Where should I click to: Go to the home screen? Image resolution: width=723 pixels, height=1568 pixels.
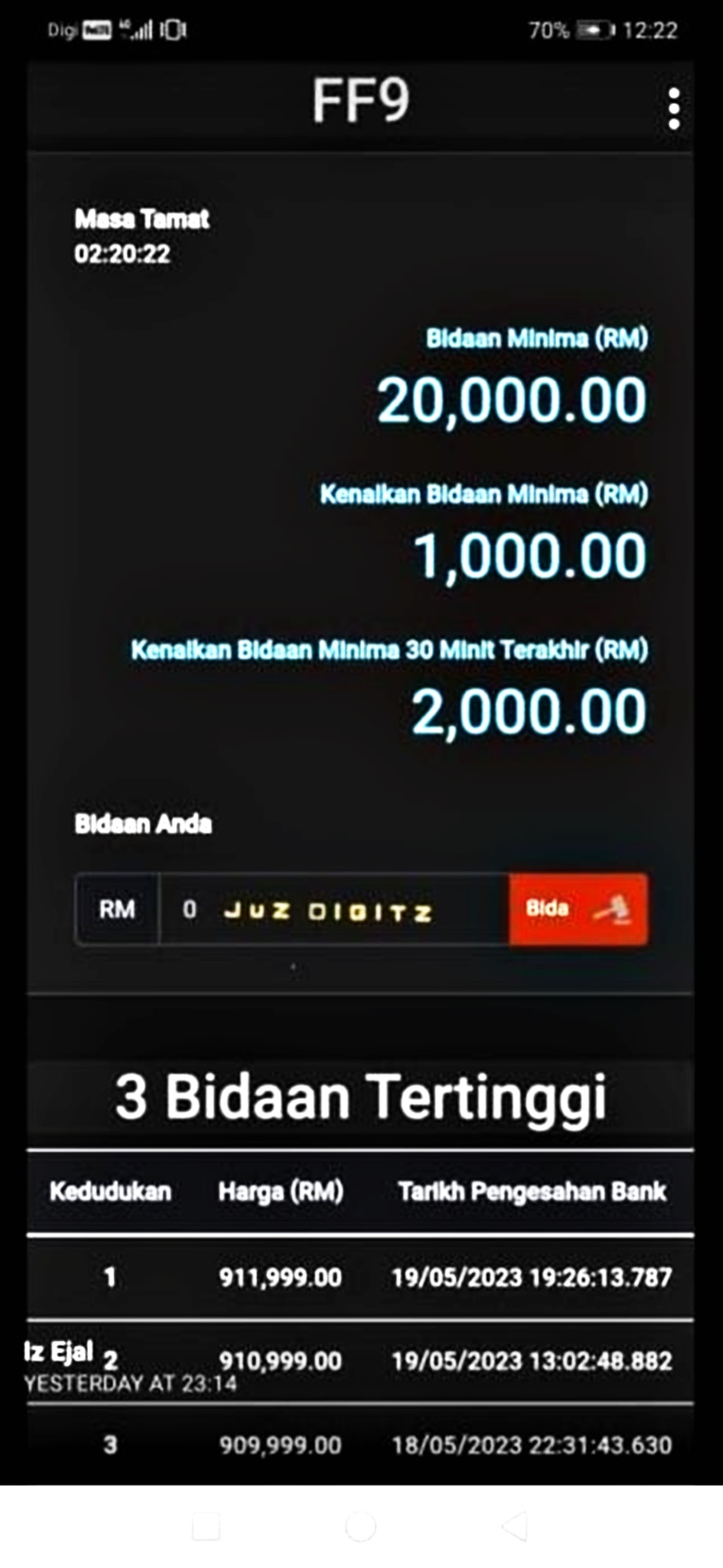tap(361, 1525)
